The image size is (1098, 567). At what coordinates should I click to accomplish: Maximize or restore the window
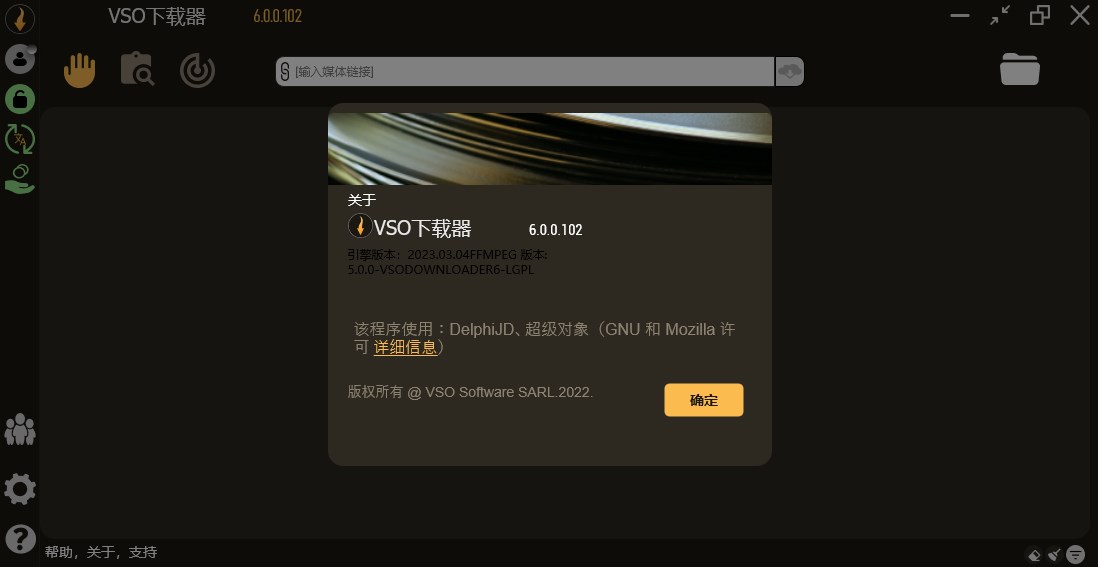pyautogui.click(x=1040, y=16)
